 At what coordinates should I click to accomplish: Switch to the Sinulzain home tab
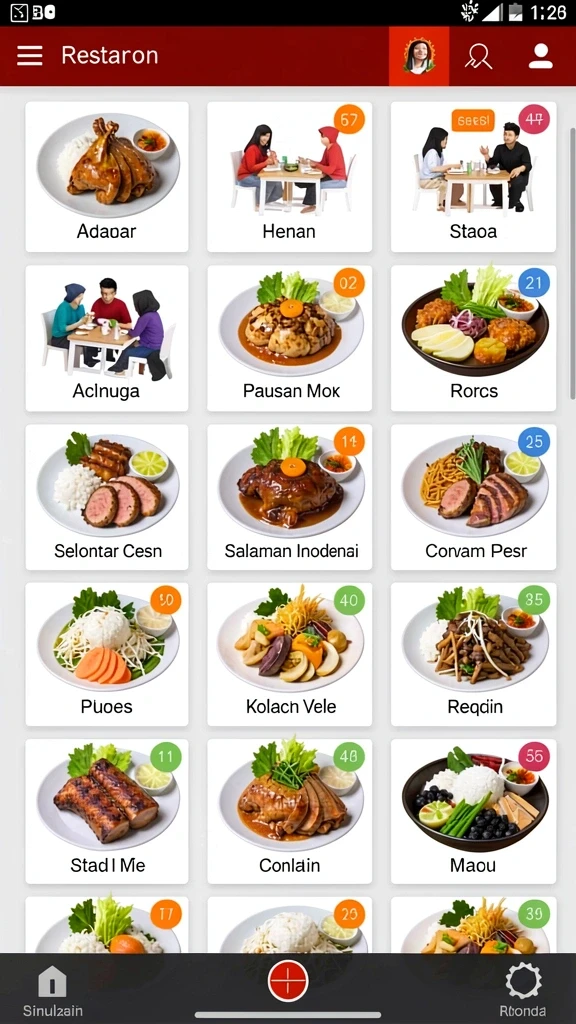[52, 991]
